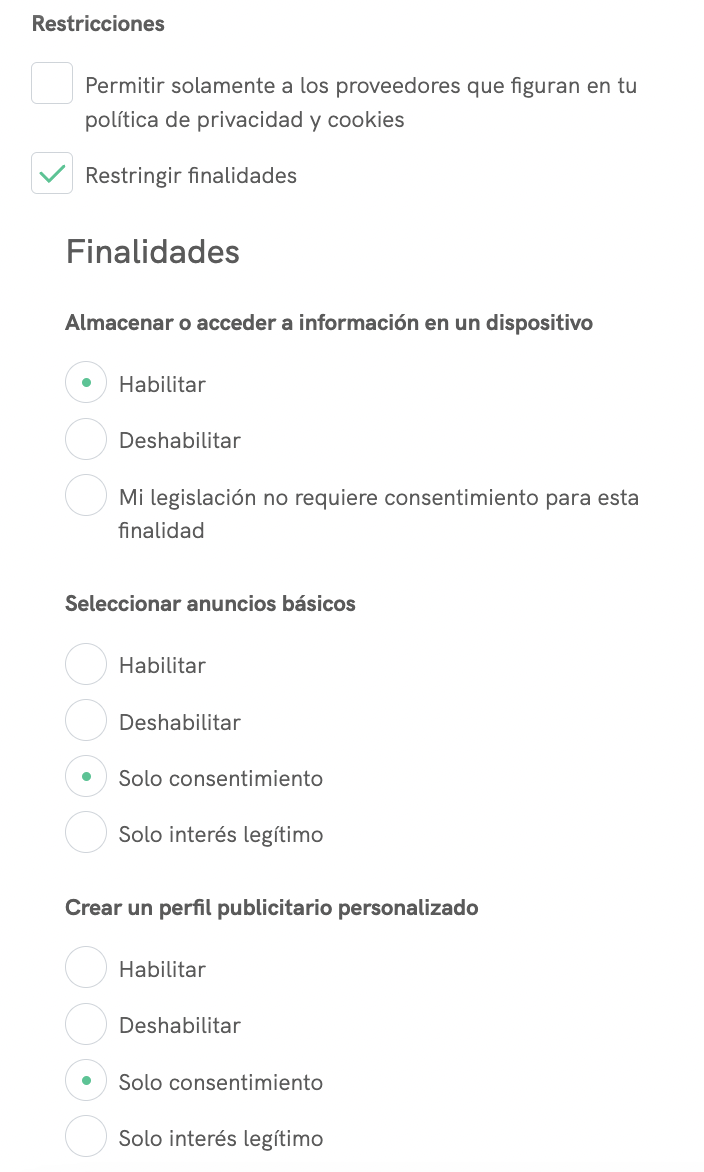
Task: Select Deshabilitar under 'Seleccionar anuncios básicos'
Action: click(86, 721)
